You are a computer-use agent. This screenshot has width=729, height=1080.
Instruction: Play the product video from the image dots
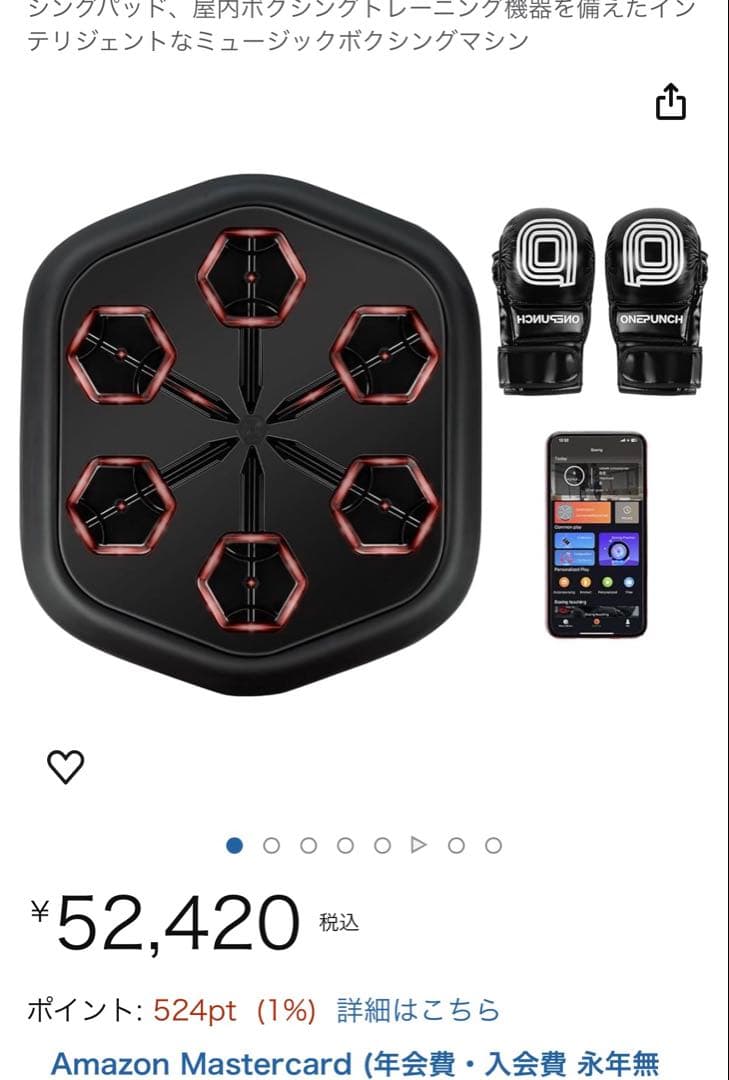419,845
